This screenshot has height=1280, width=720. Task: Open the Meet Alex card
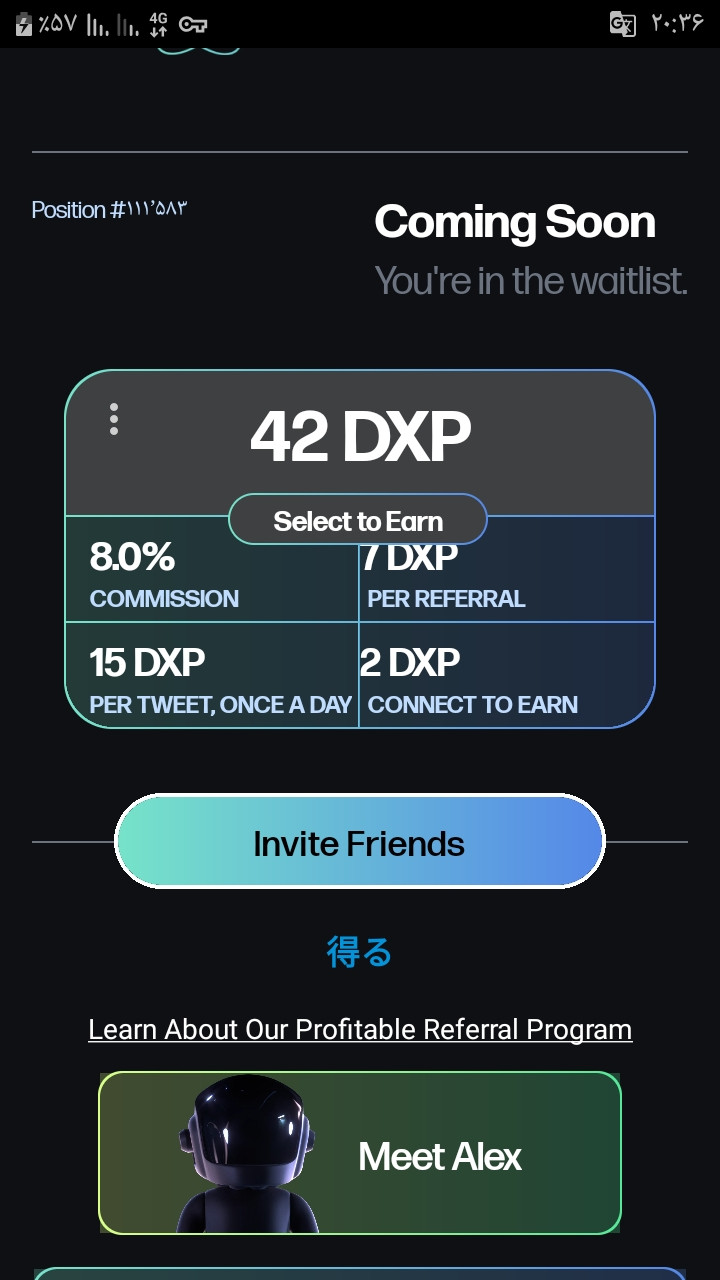coord(360,1153)
